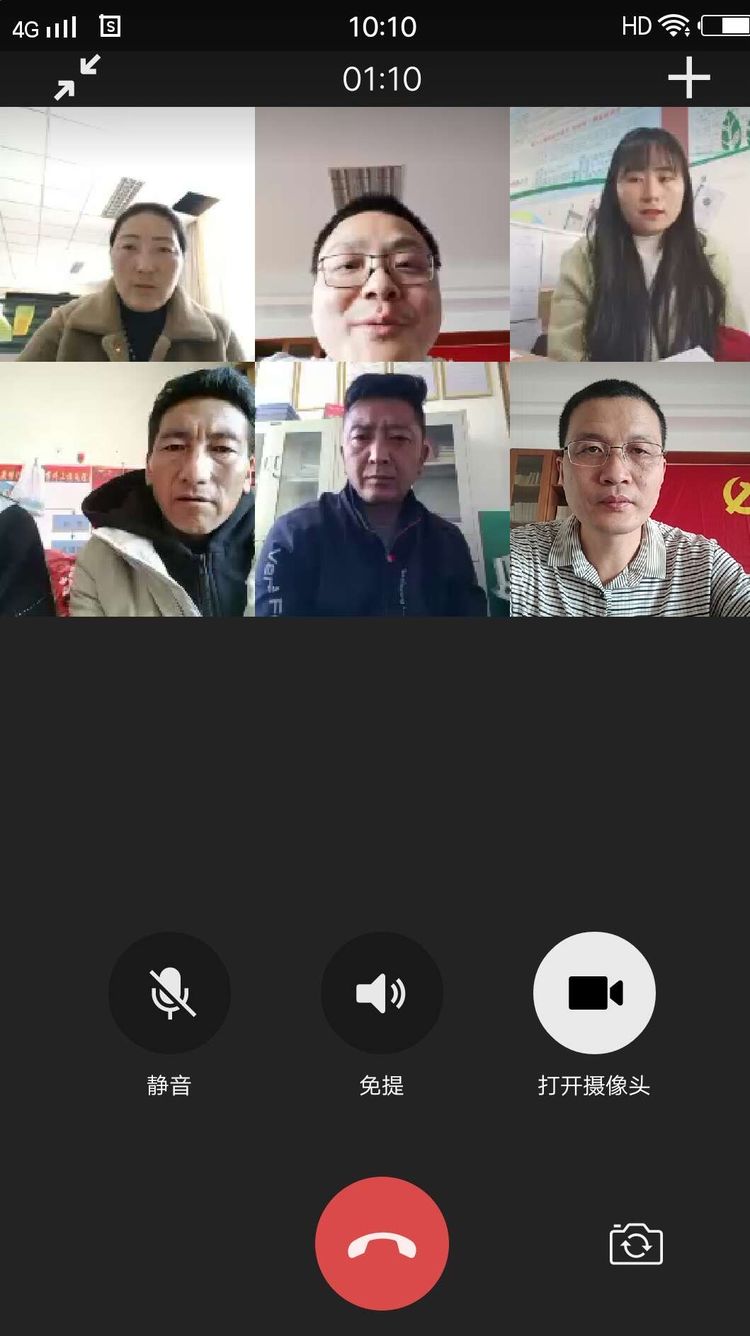Enlarge the video tile of the man in the navy jacket
This screenshot has width=750, height=1336.
click(x=382, y=490)
